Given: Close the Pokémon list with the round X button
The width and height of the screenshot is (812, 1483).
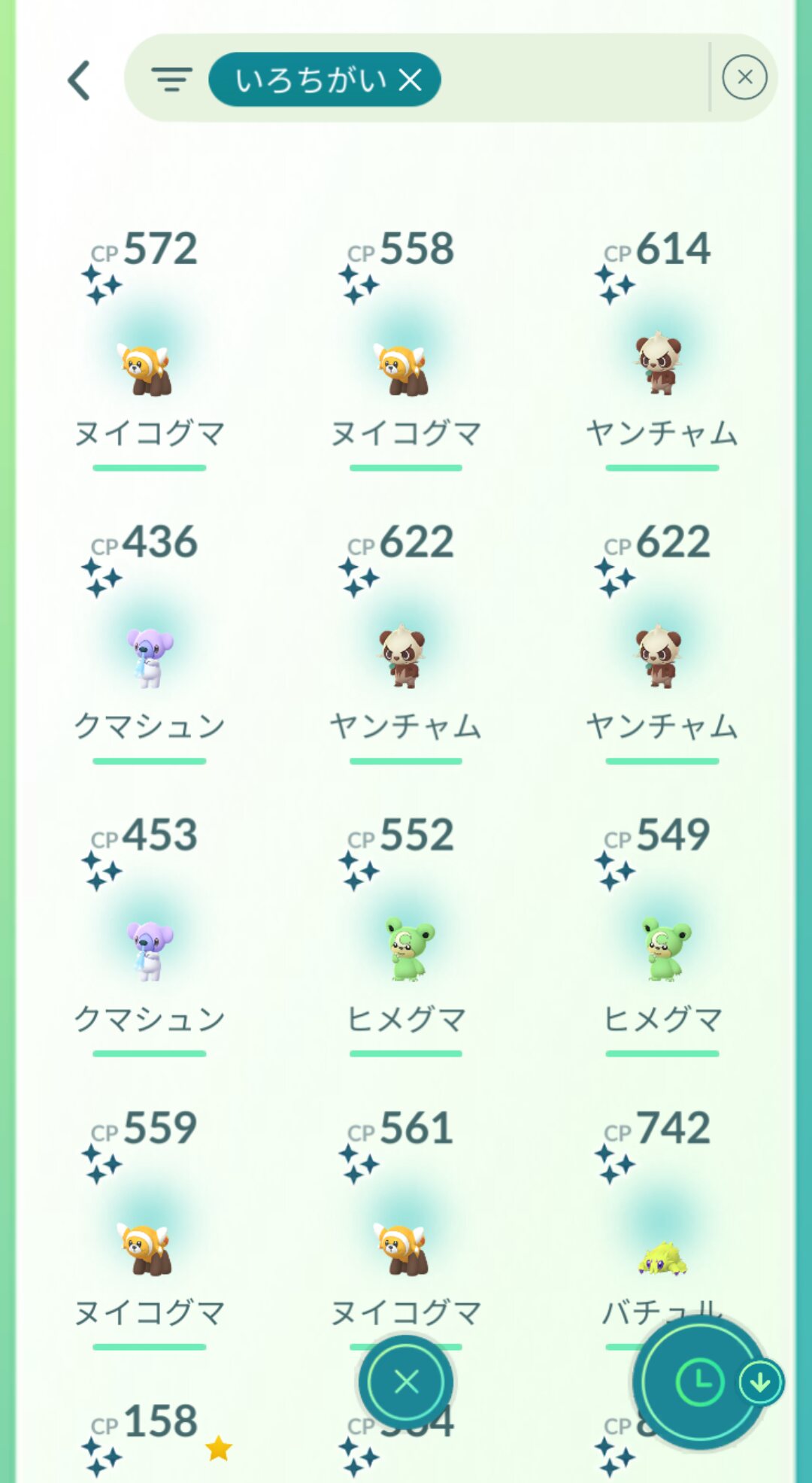Looking at the screenshot, I should point(406,1382).
